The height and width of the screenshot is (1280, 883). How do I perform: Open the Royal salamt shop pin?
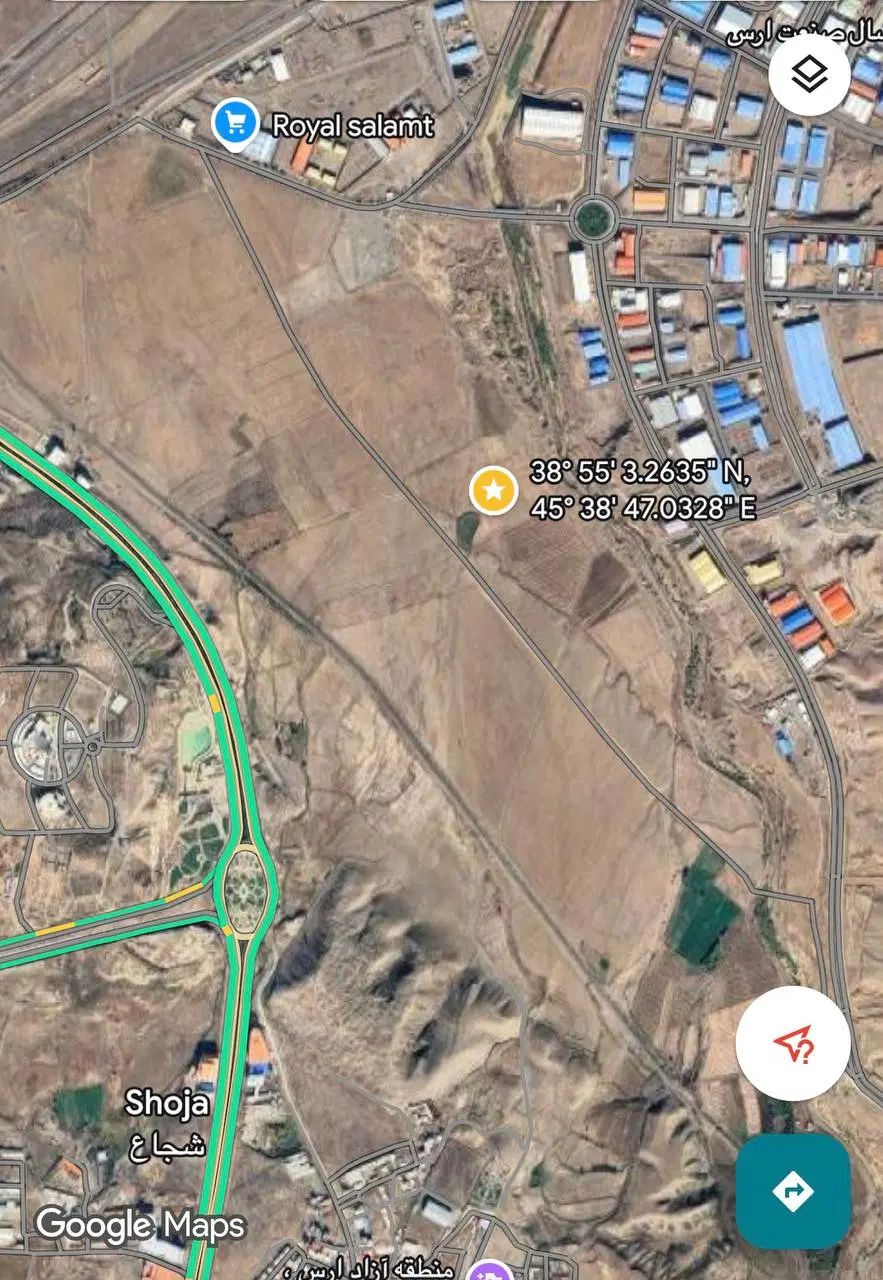point(236,125)
